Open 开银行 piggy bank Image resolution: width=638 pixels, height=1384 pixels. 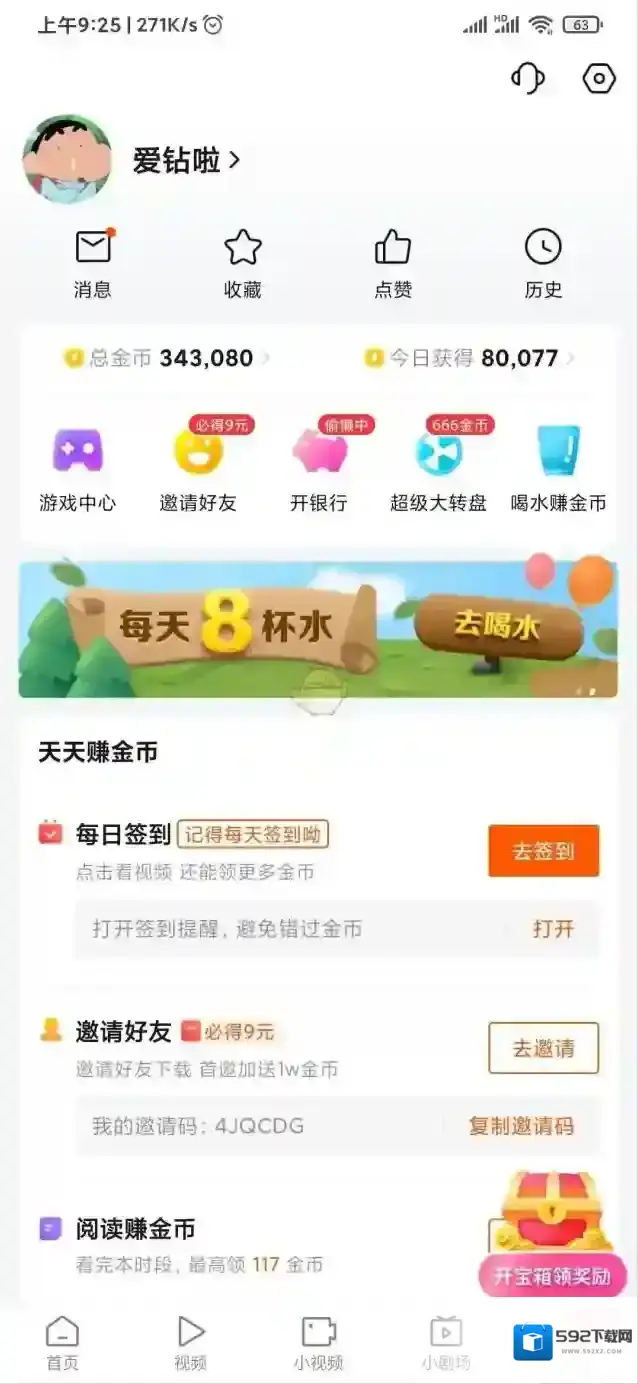[319, 468]
